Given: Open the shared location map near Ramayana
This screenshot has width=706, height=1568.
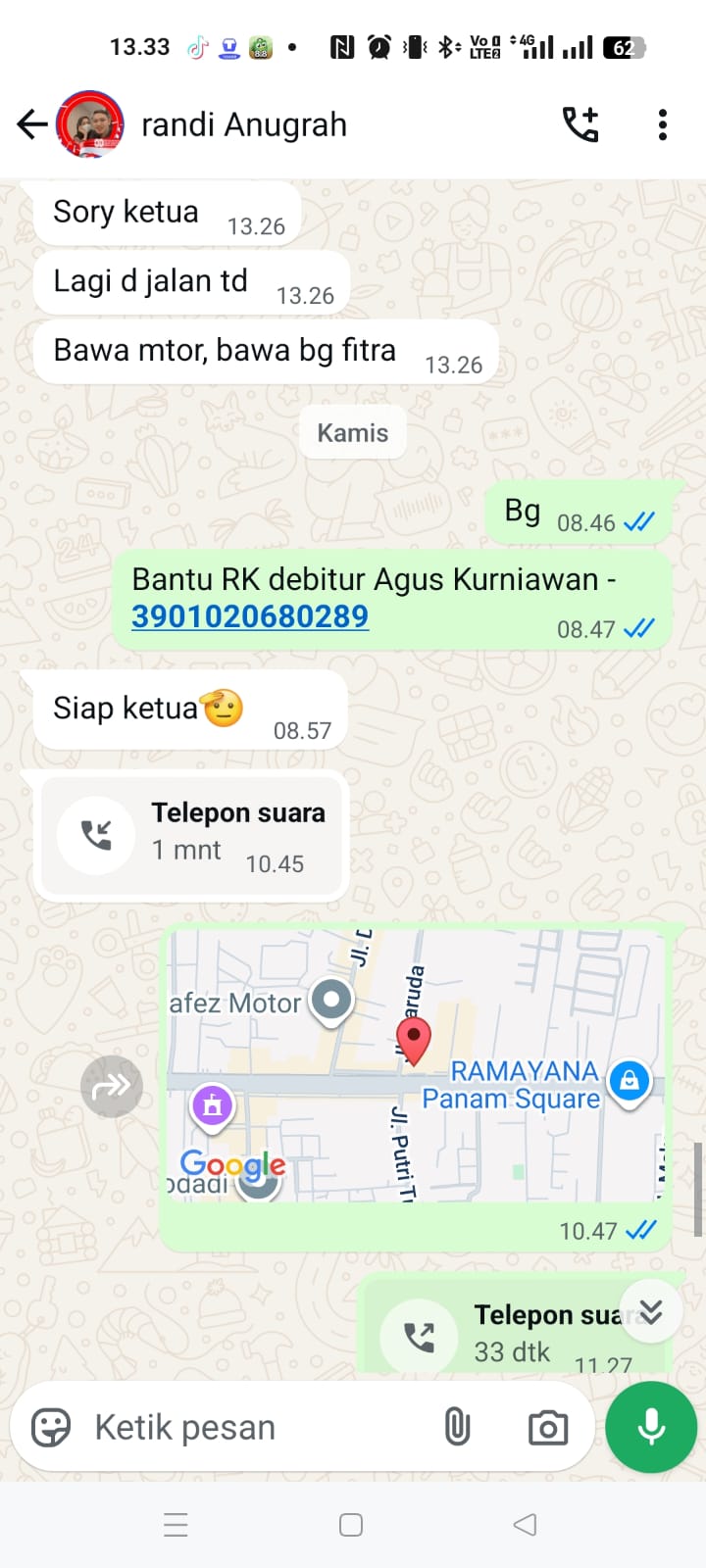Looking at the screenshot, I should 417,1065.
